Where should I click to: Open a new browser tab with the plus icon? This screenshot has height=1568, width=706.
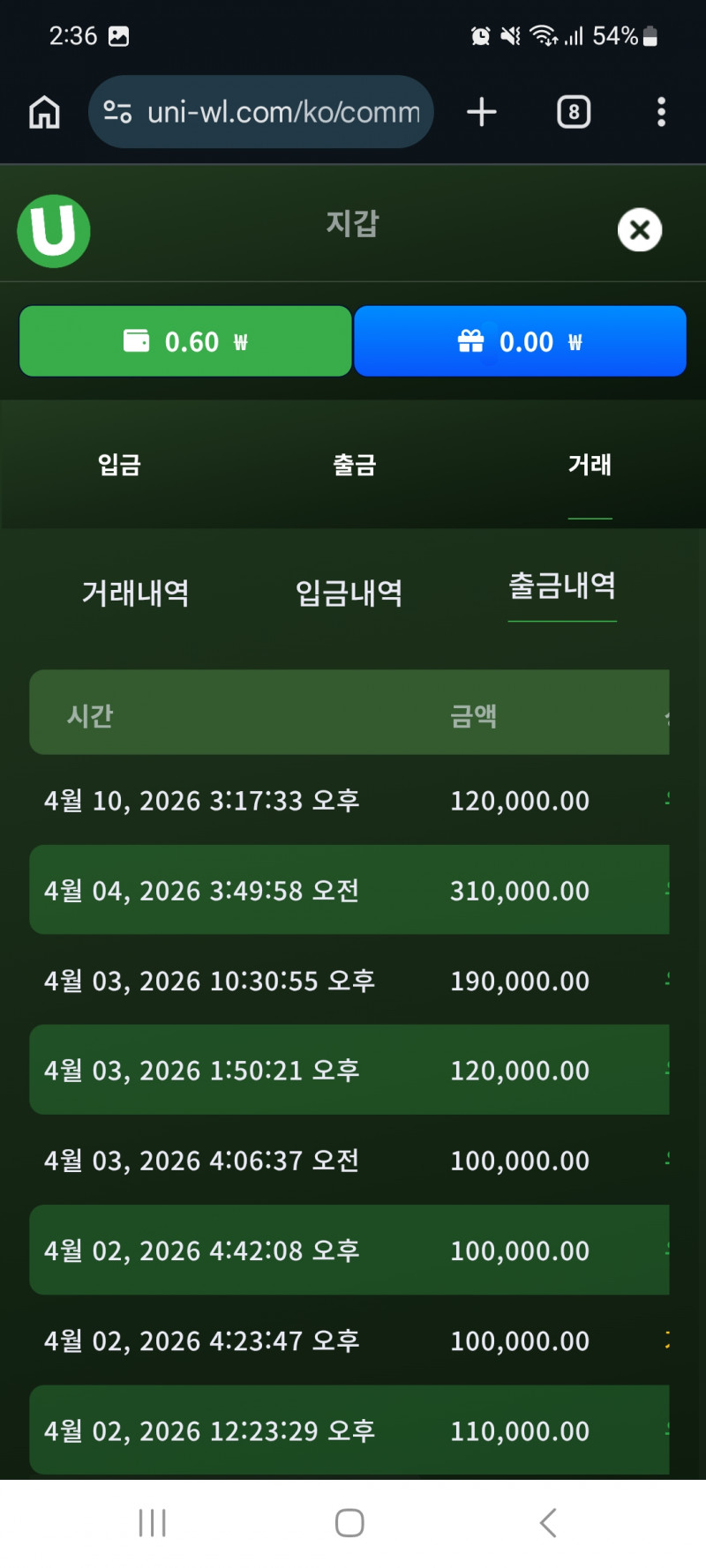click(481, 112)
